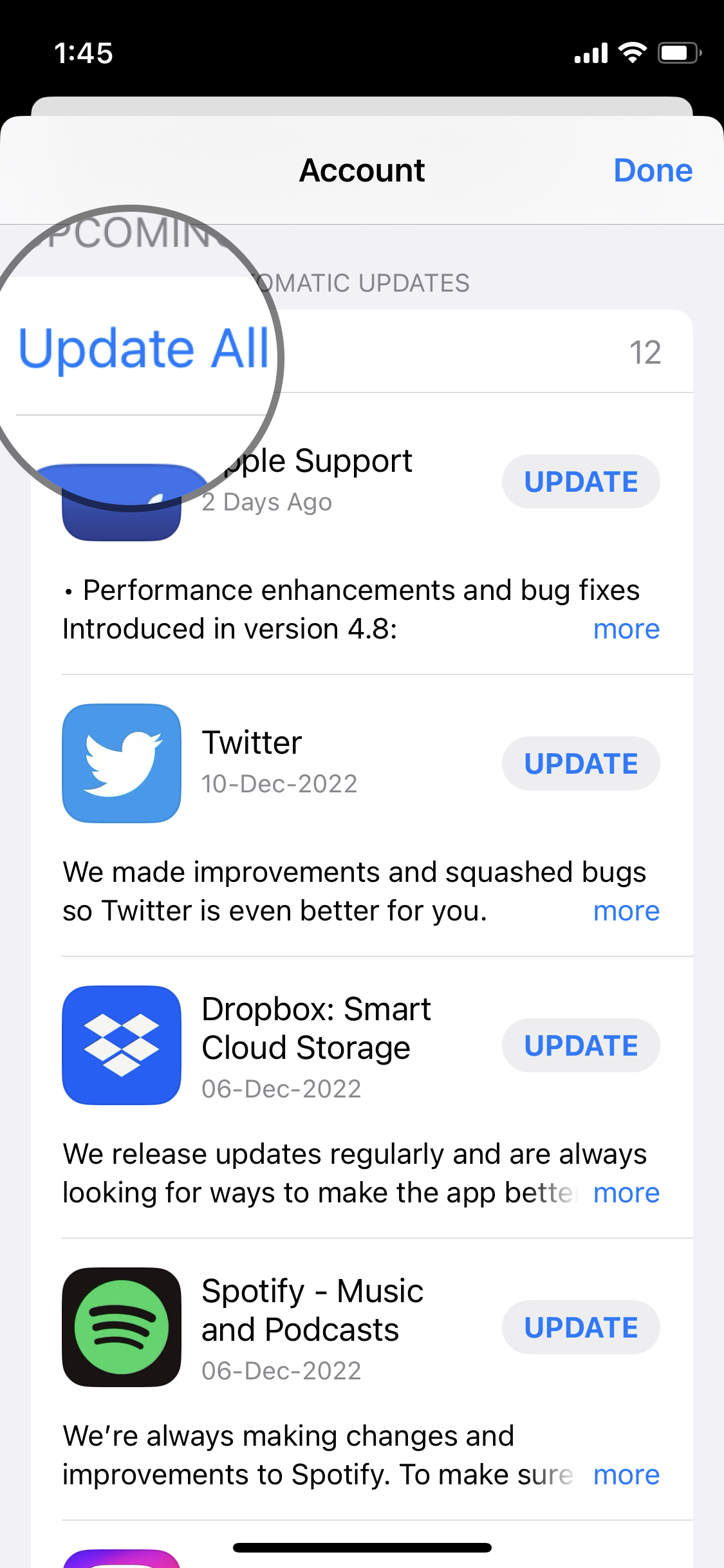Screen dimensions: 724x1568
Task: Show more of Spotify's update description
Action: [x=626, y=1474]
